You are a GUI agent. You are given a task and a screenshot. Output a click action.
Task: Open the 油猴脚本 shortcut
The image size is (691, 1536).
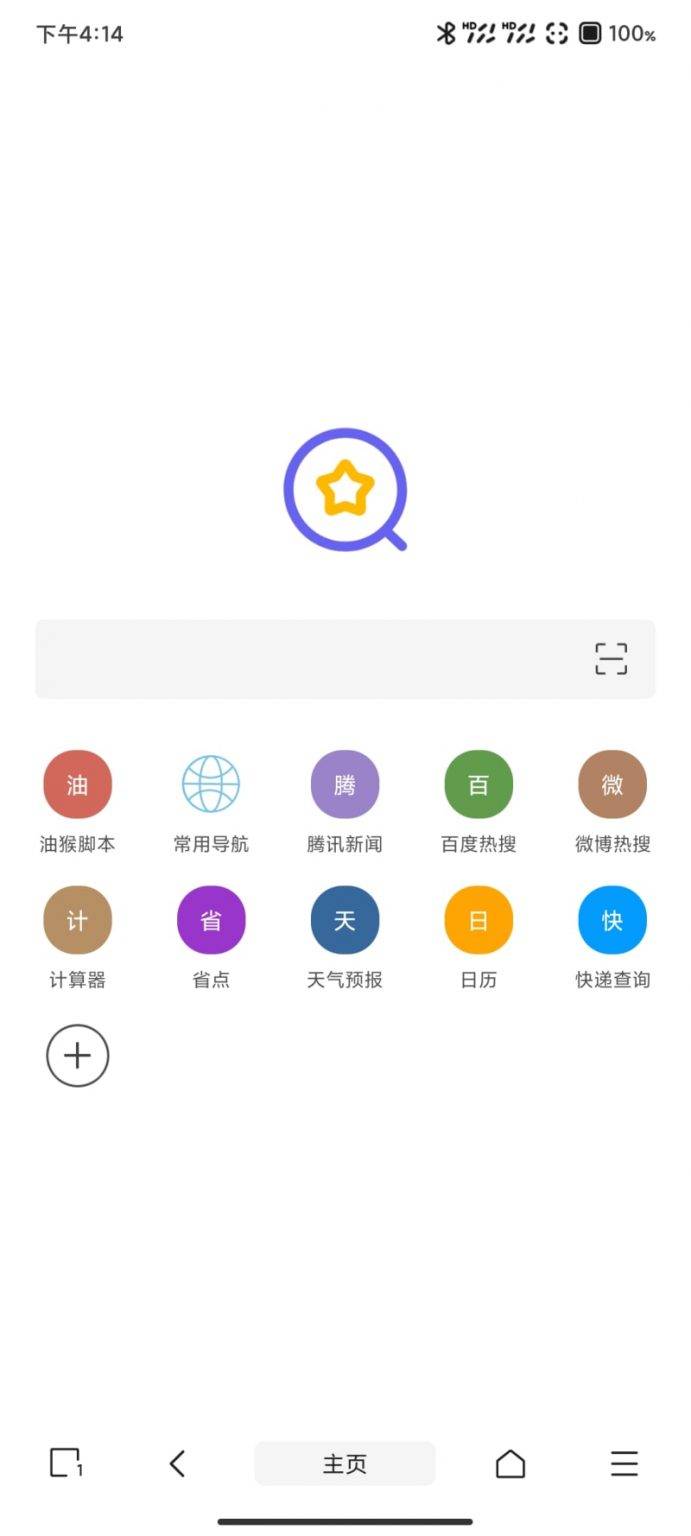point(77,785)
